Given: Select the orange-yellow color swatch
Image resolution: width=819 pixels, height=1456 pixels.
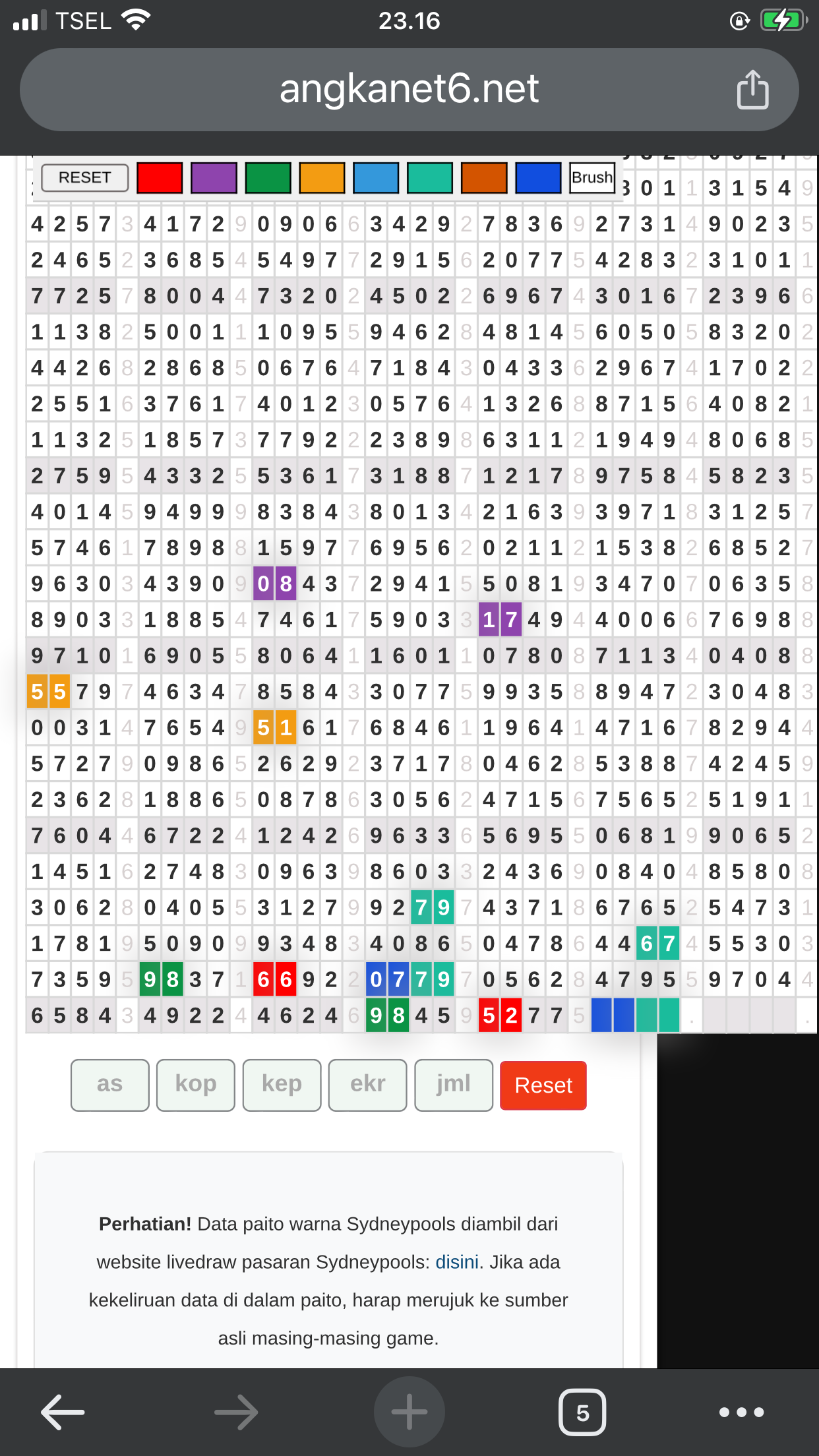Looking at the screenshot, I should click(322, 178).
